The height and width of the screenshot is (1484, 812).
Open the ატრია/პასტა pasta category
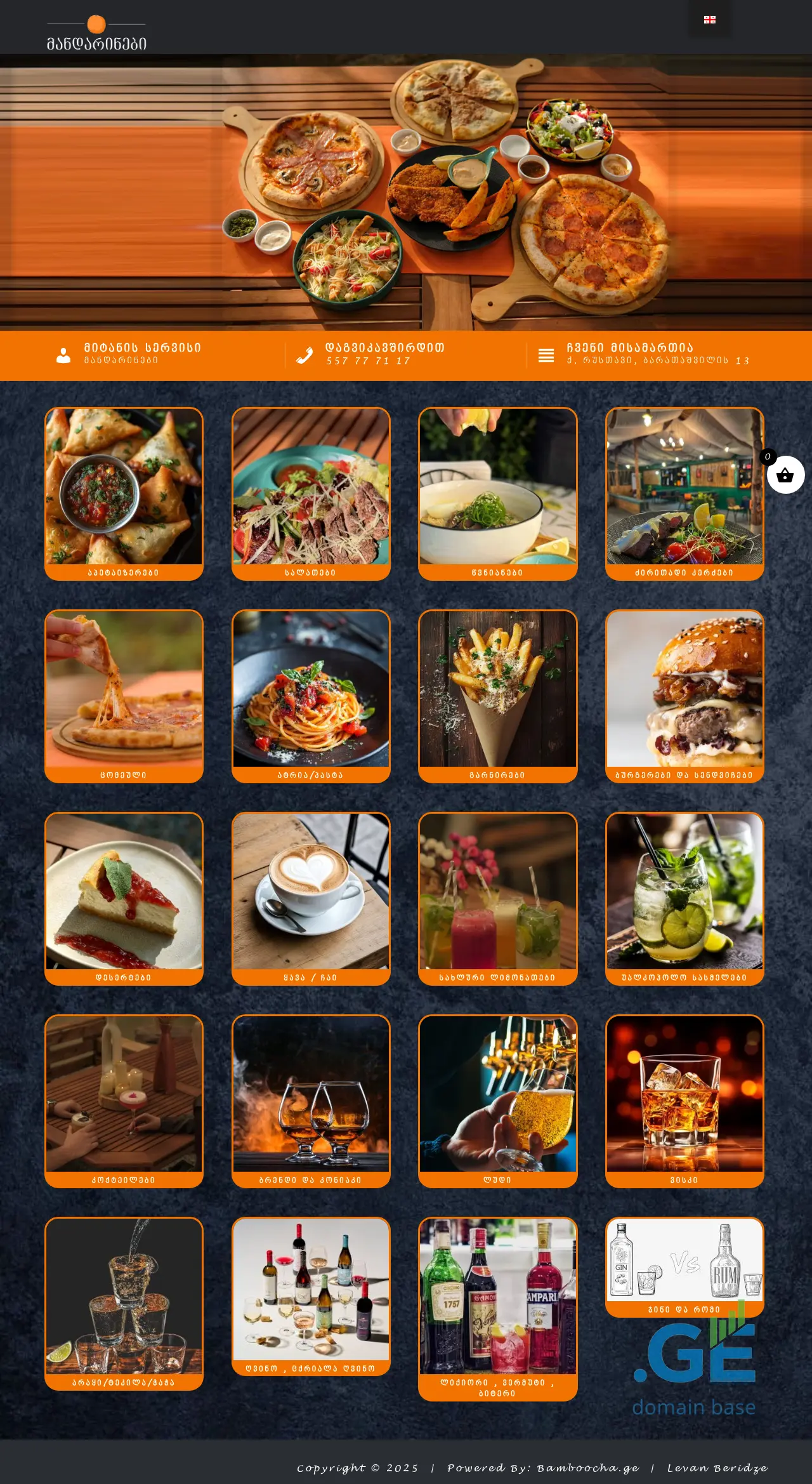tap(311, 696)
